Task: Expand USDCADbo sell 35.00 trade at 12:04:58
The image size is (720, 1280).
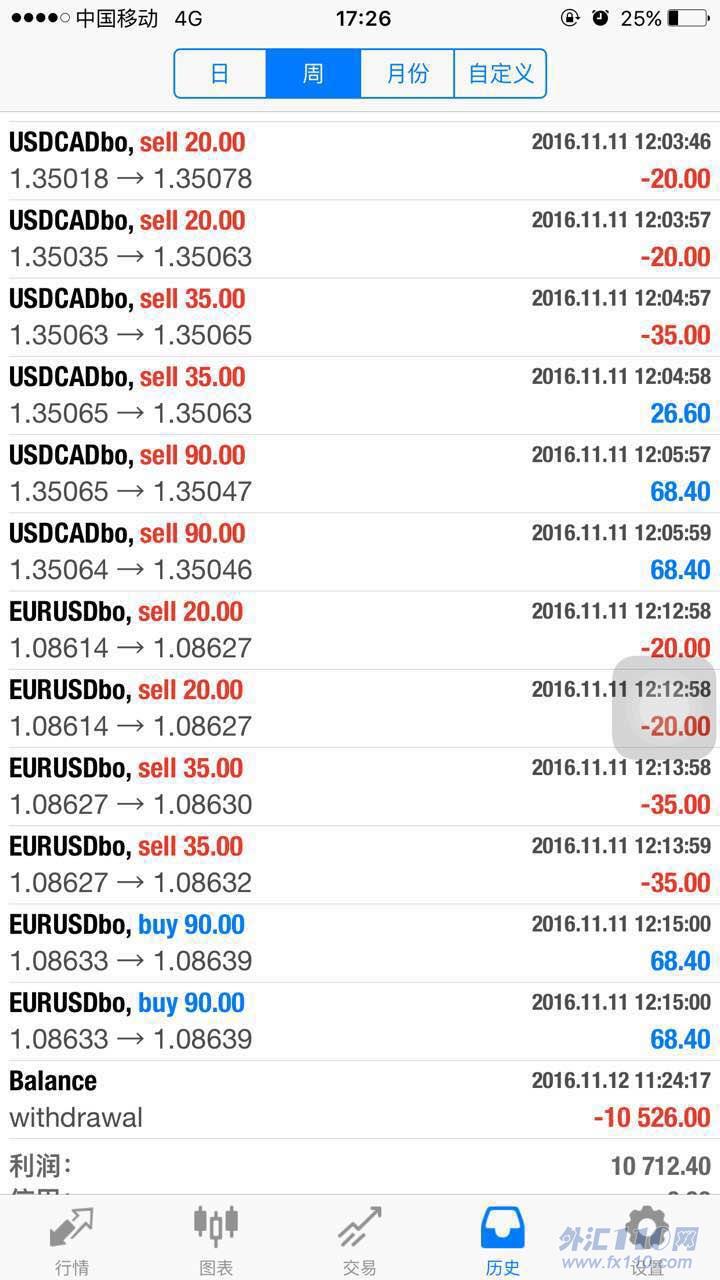Action: pos(360,395)
